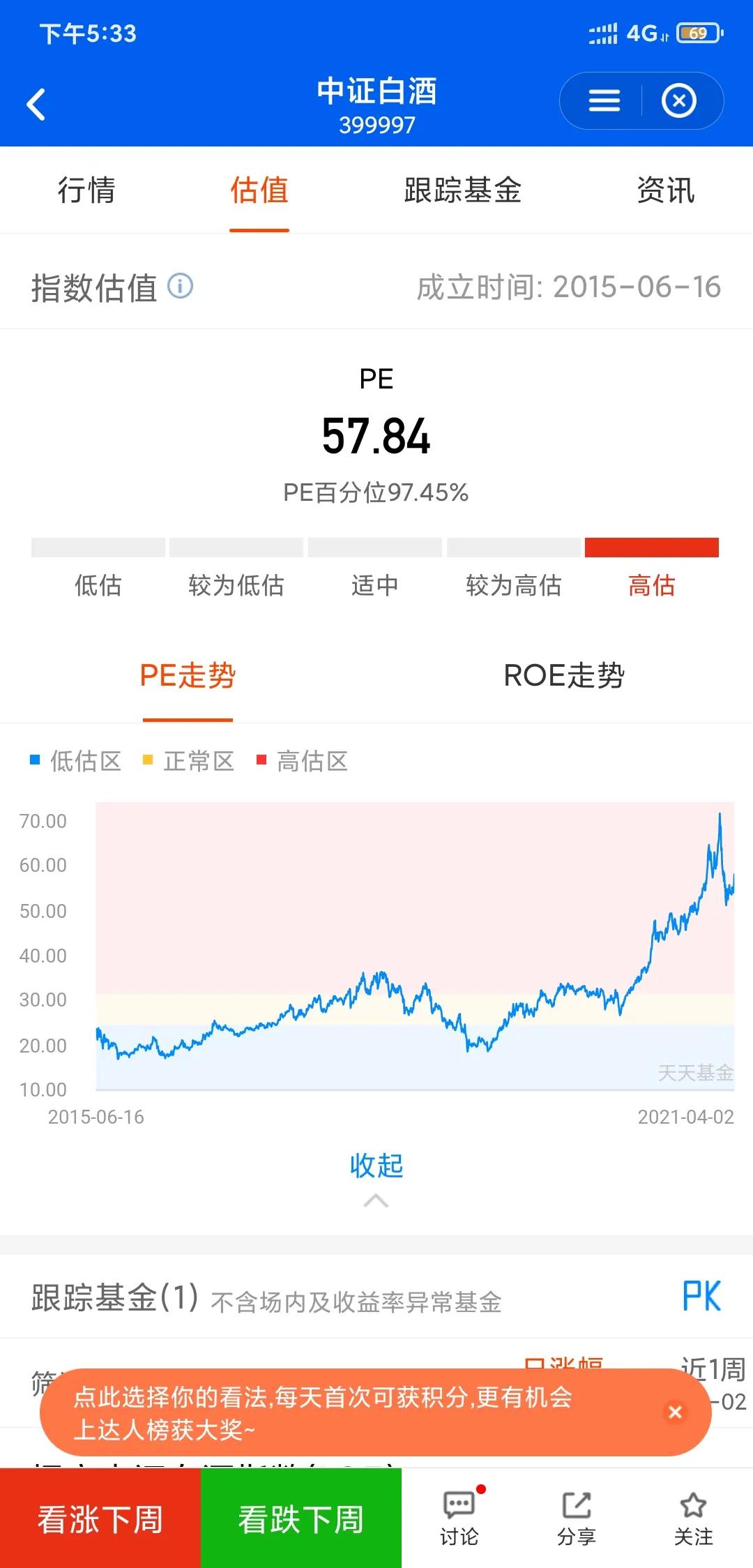Screen dimensions: 753x1568
Task: Switch to the 资讯 tab
Action: tap(665, 190)
